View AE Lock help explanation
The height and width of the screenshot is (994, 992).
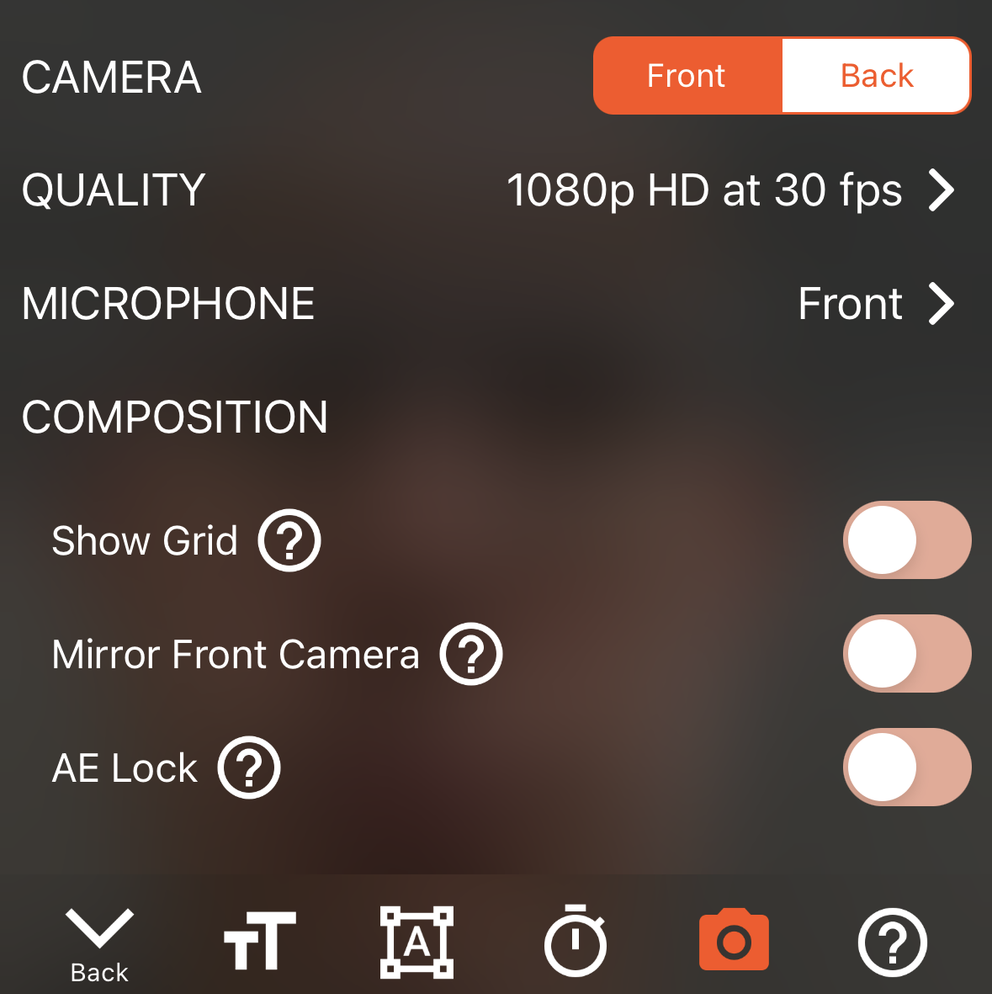247,767
